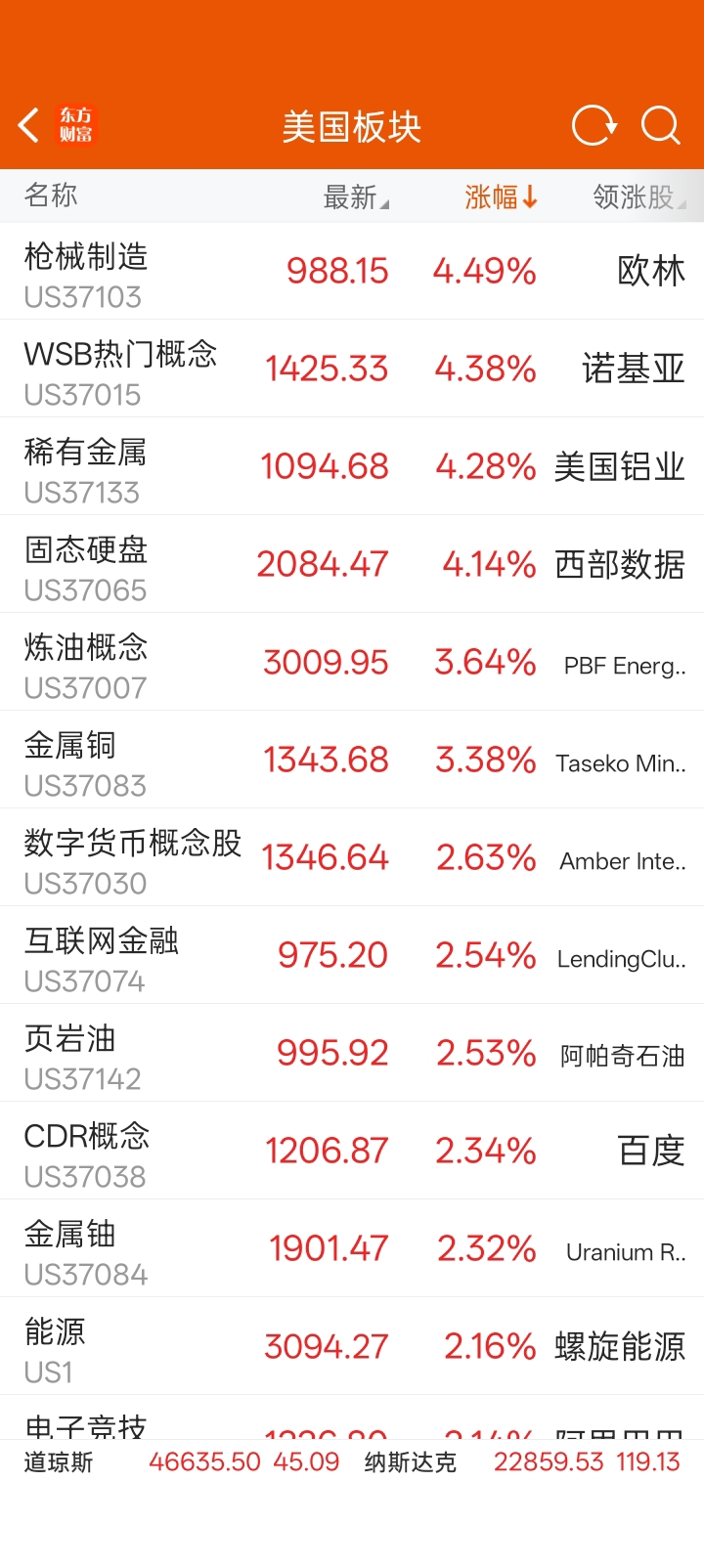704x1568 pixels.
Task: Open the 互联网金融 sector row
Action: click(x=352, y=955)
